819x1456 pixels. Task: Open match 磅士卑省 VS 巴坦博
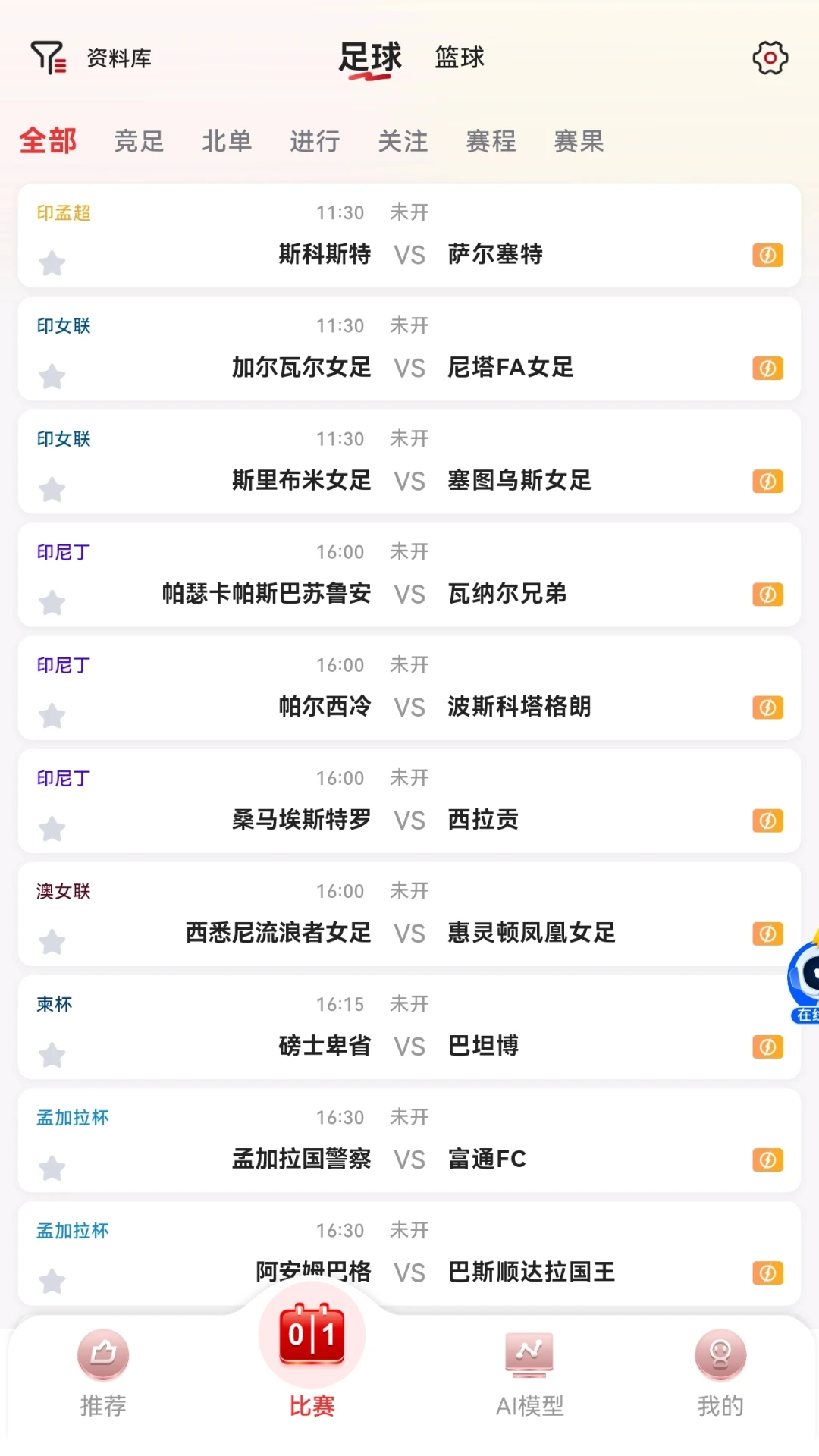(409, 1046)
